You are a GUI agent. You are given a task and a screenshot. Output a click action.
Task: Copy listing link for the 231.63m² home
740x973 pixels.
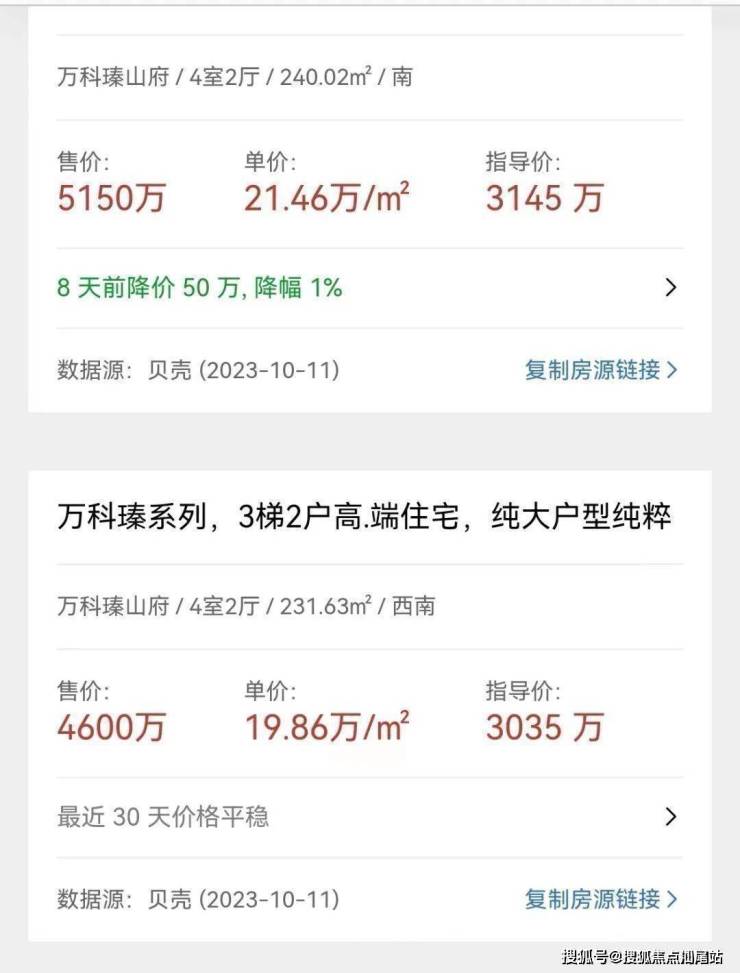pos(600,899)
